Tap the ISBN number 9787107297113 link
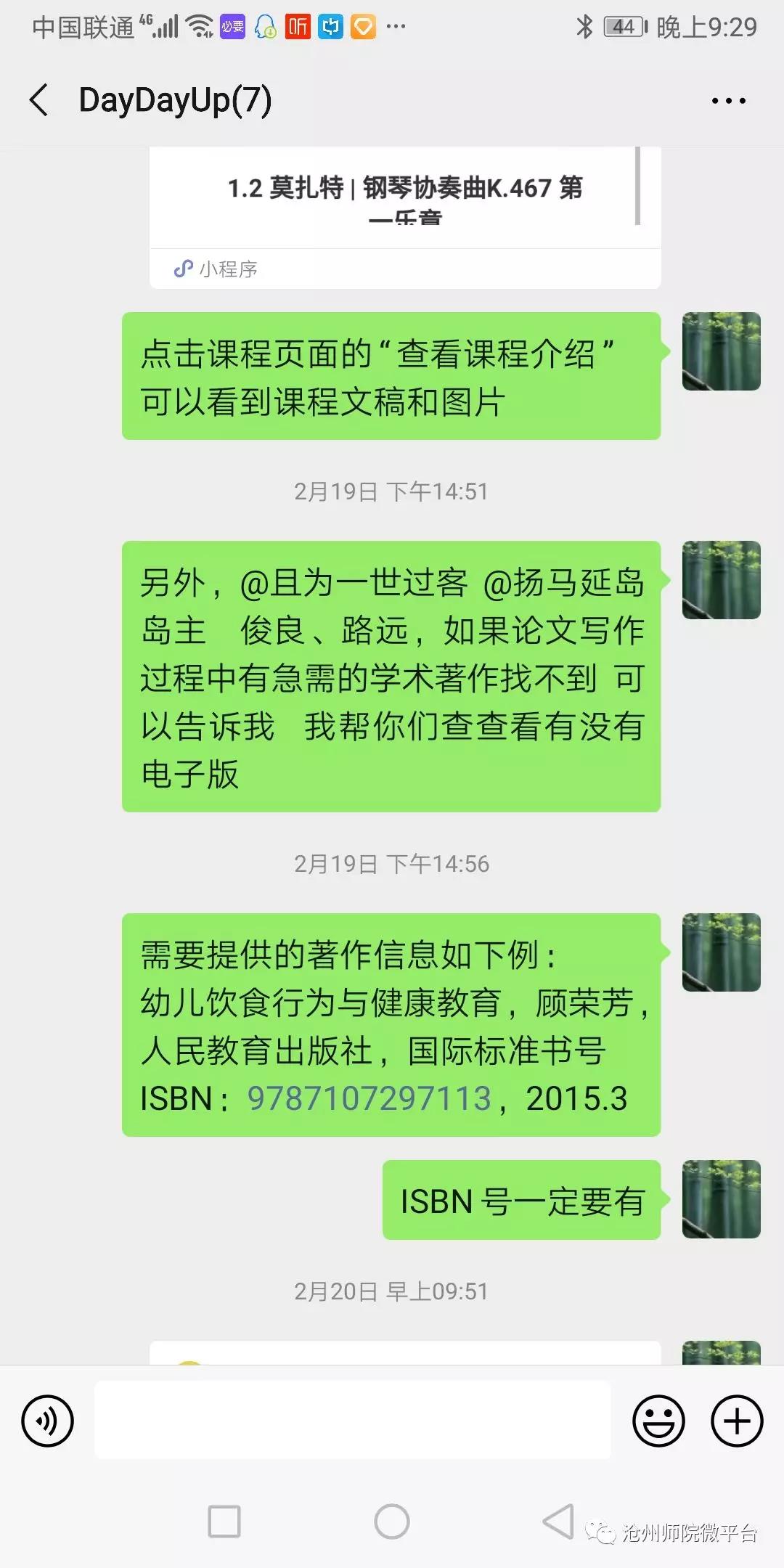 pos(369,1098)
